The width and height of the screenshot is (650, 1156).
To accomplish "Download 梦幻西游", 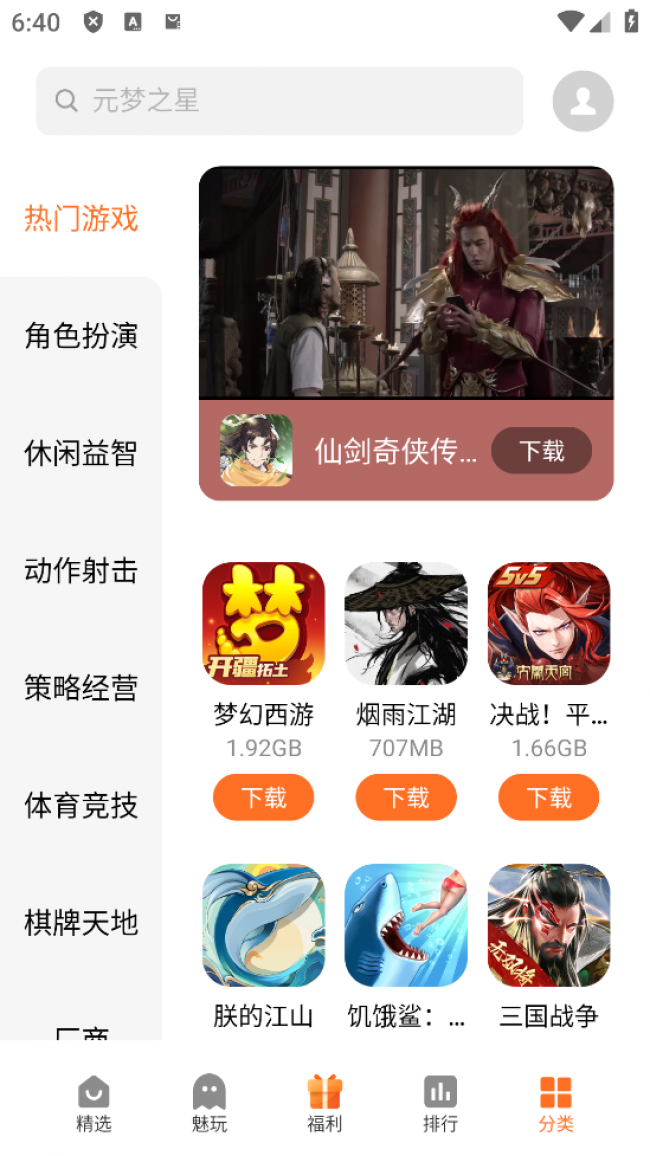I will point(263,797).
